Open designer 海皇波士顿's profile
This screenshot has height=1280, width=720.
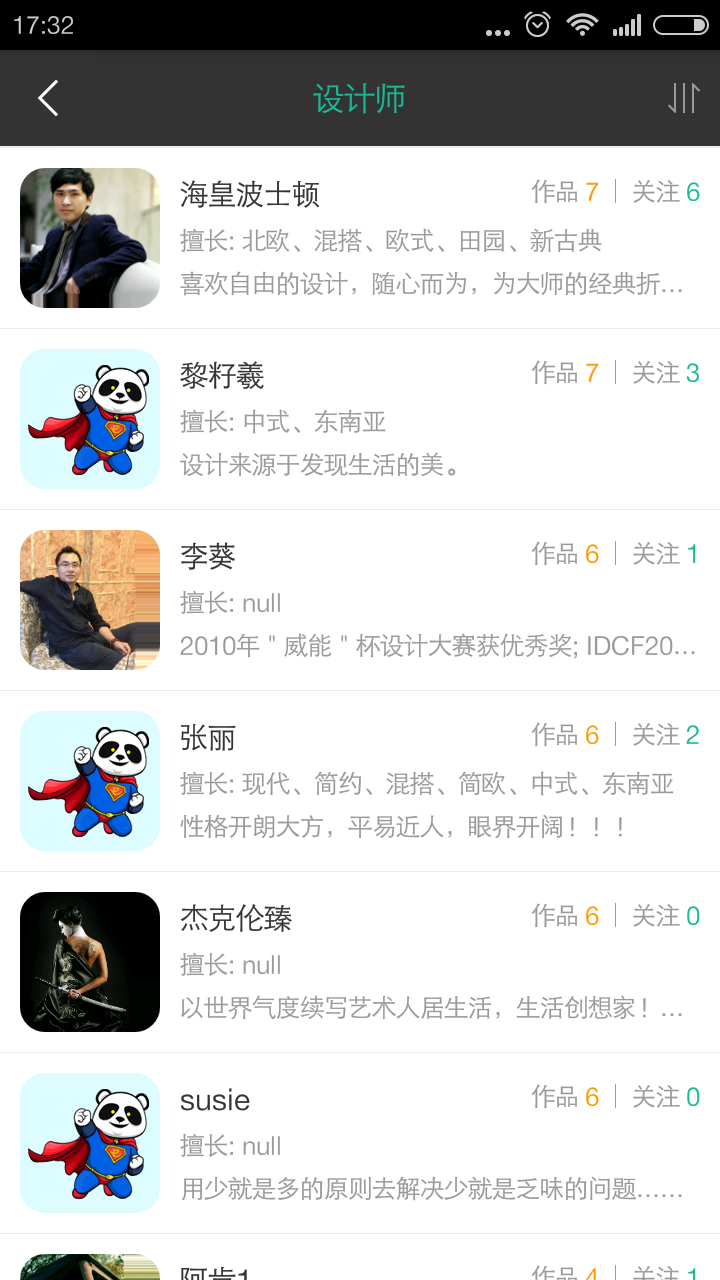coord(360,238)
